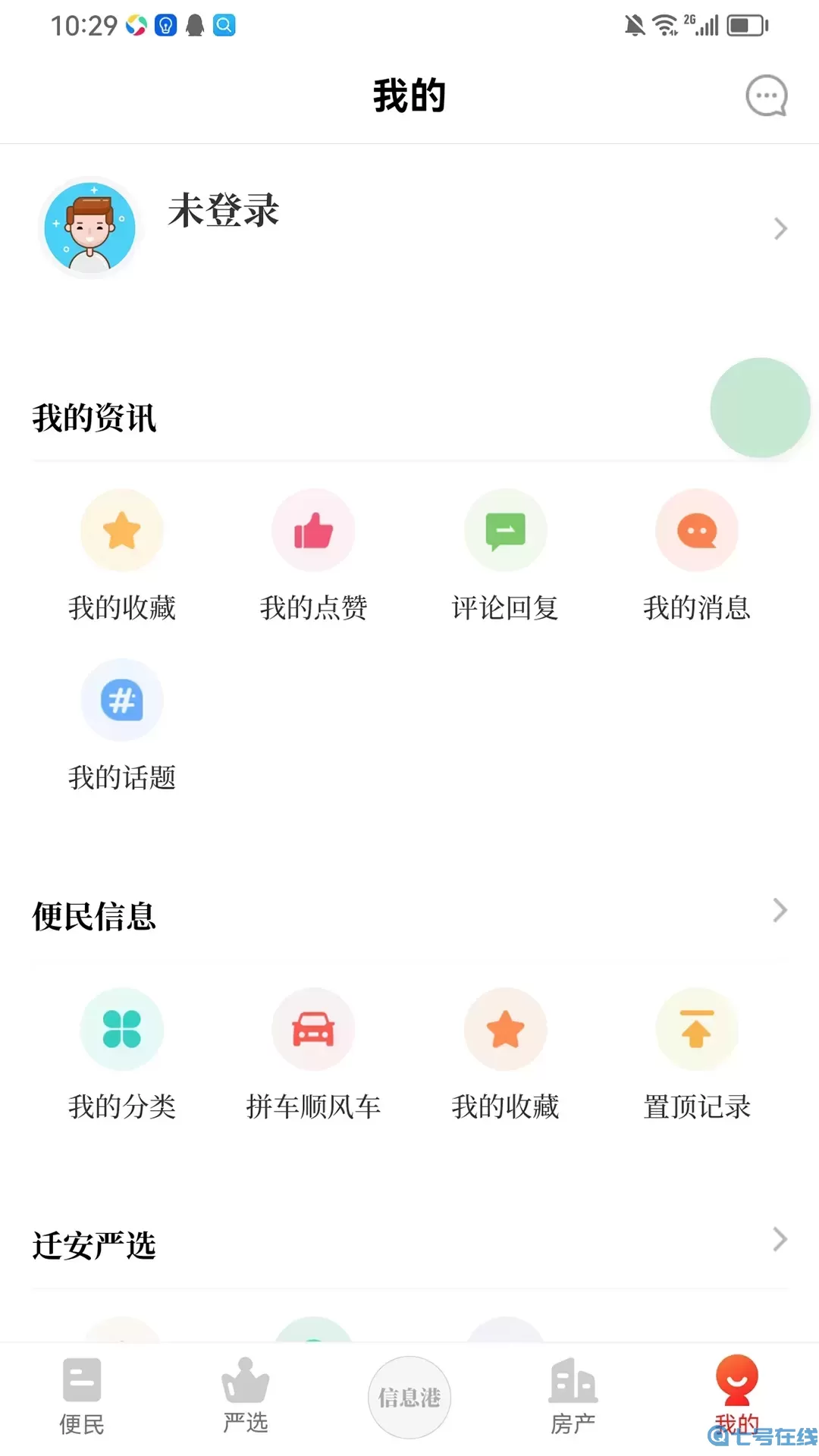Viewport: 819px width, 1456px height.
Task: Expand the 未登录 profile row chevron
Action: point(780,228)
